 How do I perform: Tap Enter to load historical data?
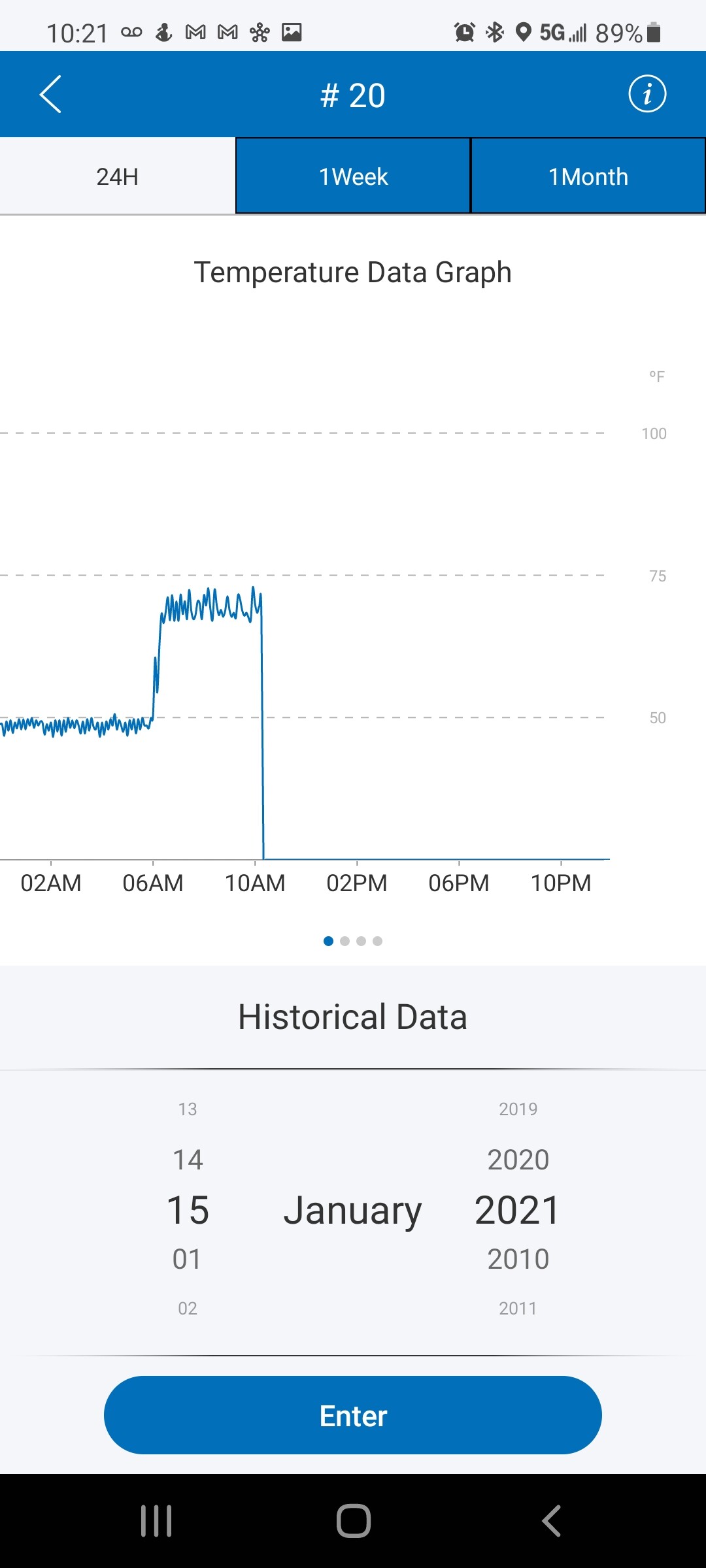pyautogui.click(x=353, y=1415)
